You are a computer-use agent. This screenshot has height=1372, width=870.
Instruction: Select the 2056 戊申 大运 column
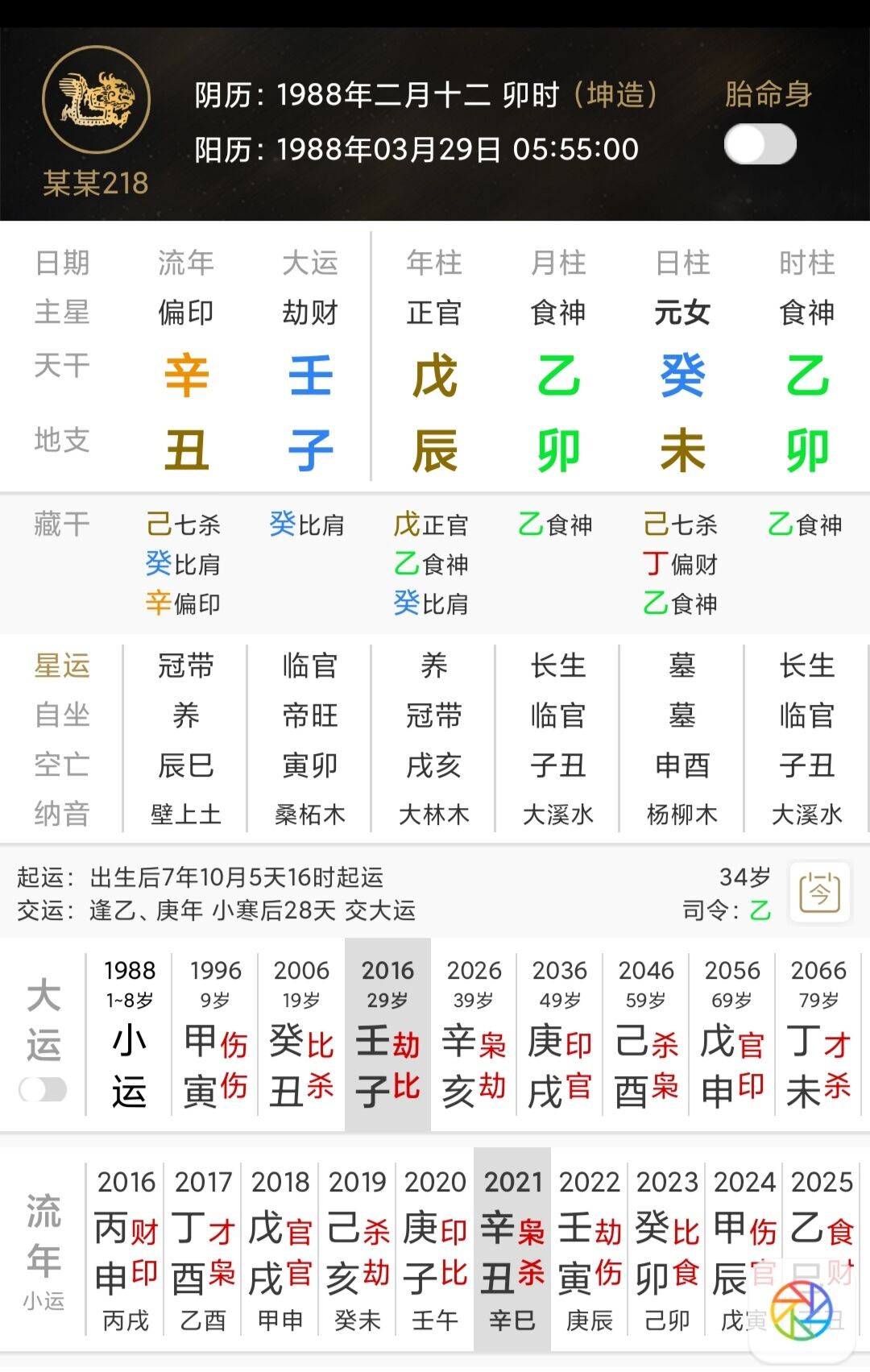click(x=732, y=1035)
